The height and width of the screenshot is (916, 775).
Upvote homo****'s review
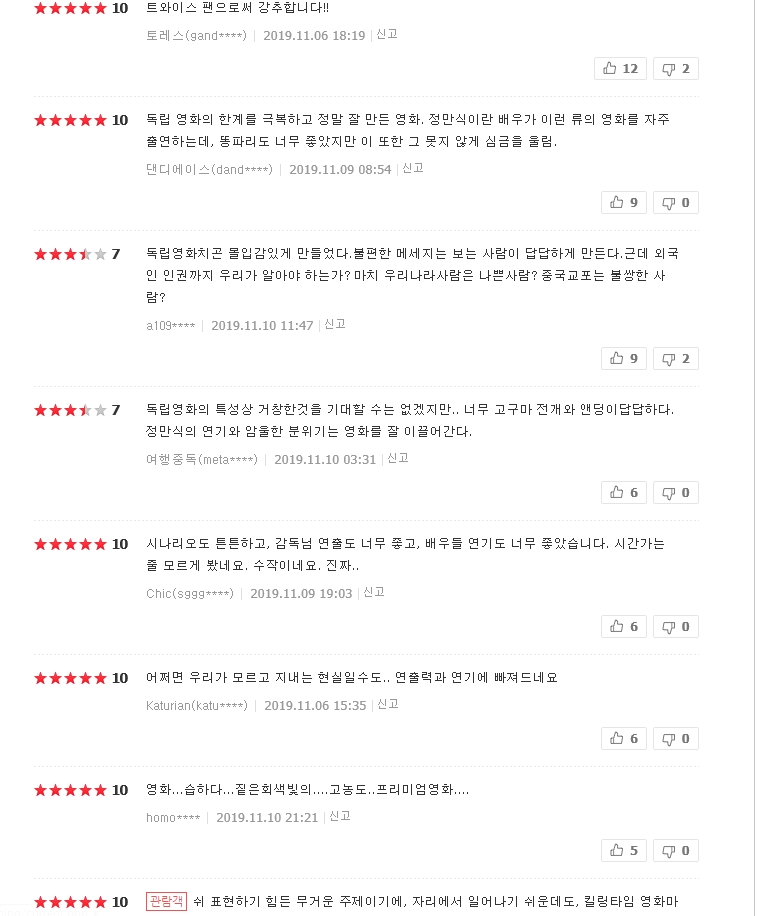pos(623,850)
